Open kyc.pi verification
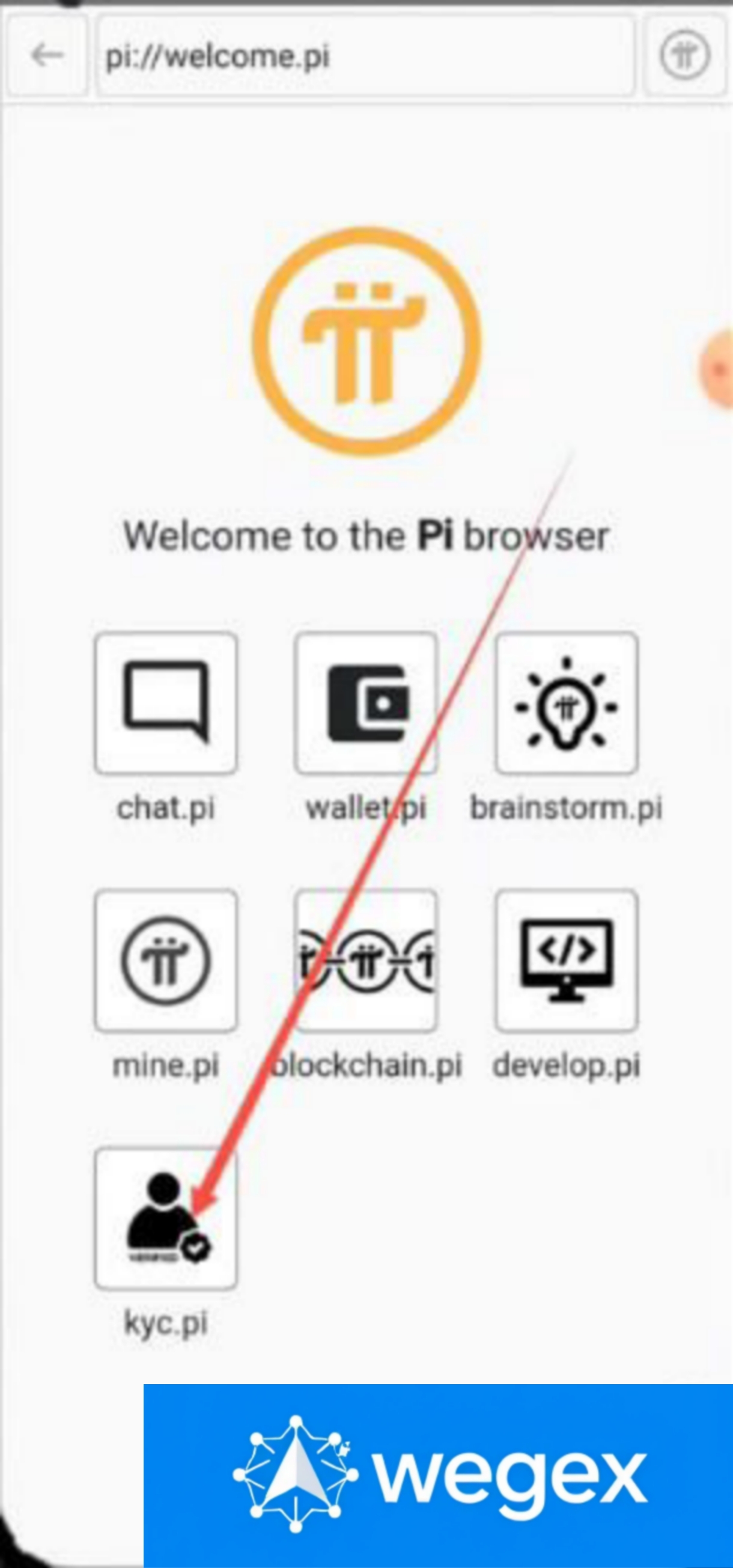The height and width of the screenshot is (1568, 733). tap(166, 1218)
